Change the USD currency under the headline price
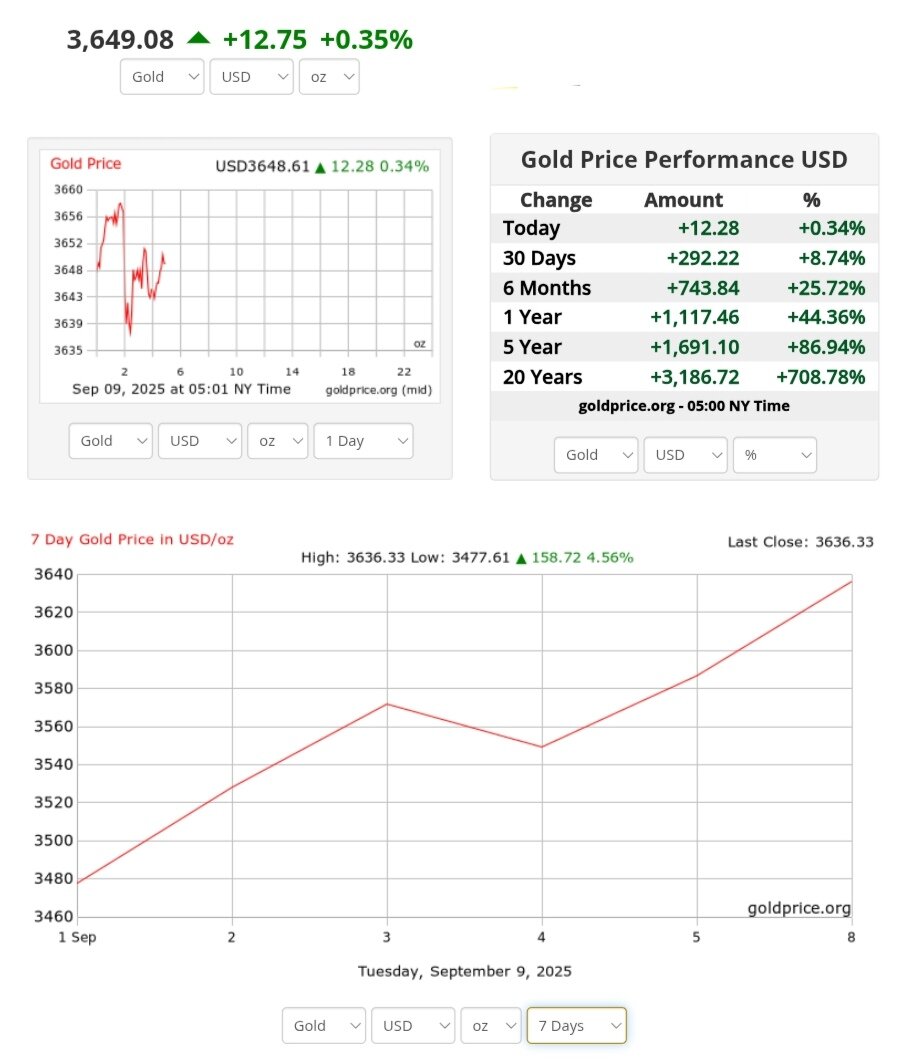 point(251,77)
